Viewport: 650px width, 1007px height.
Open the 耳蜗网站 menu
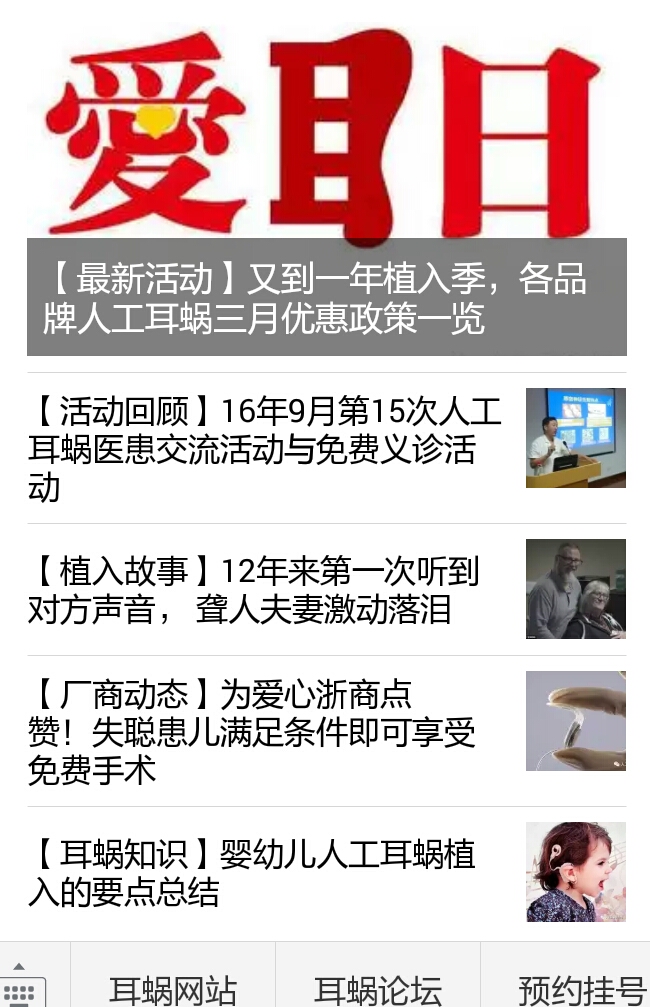pos(173,990)
